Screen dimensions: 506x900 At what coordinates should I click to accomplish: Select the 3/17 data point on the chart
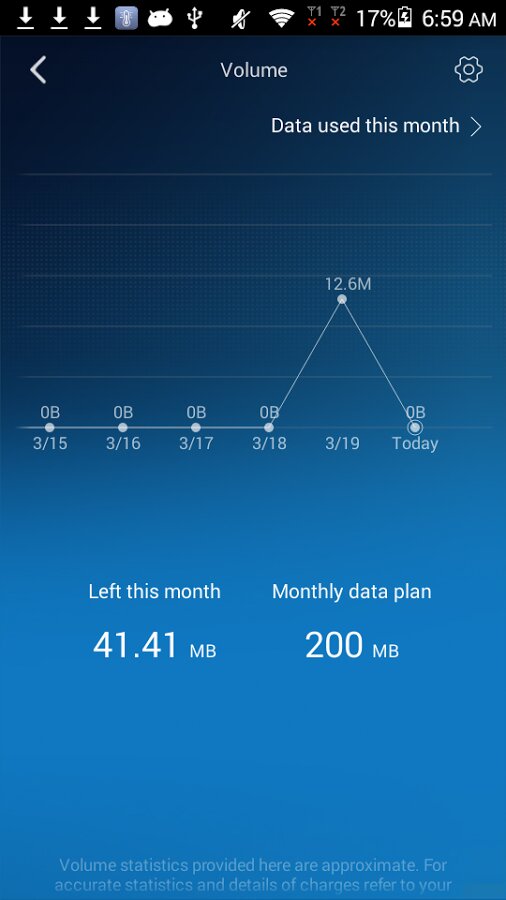click(196, 428)
